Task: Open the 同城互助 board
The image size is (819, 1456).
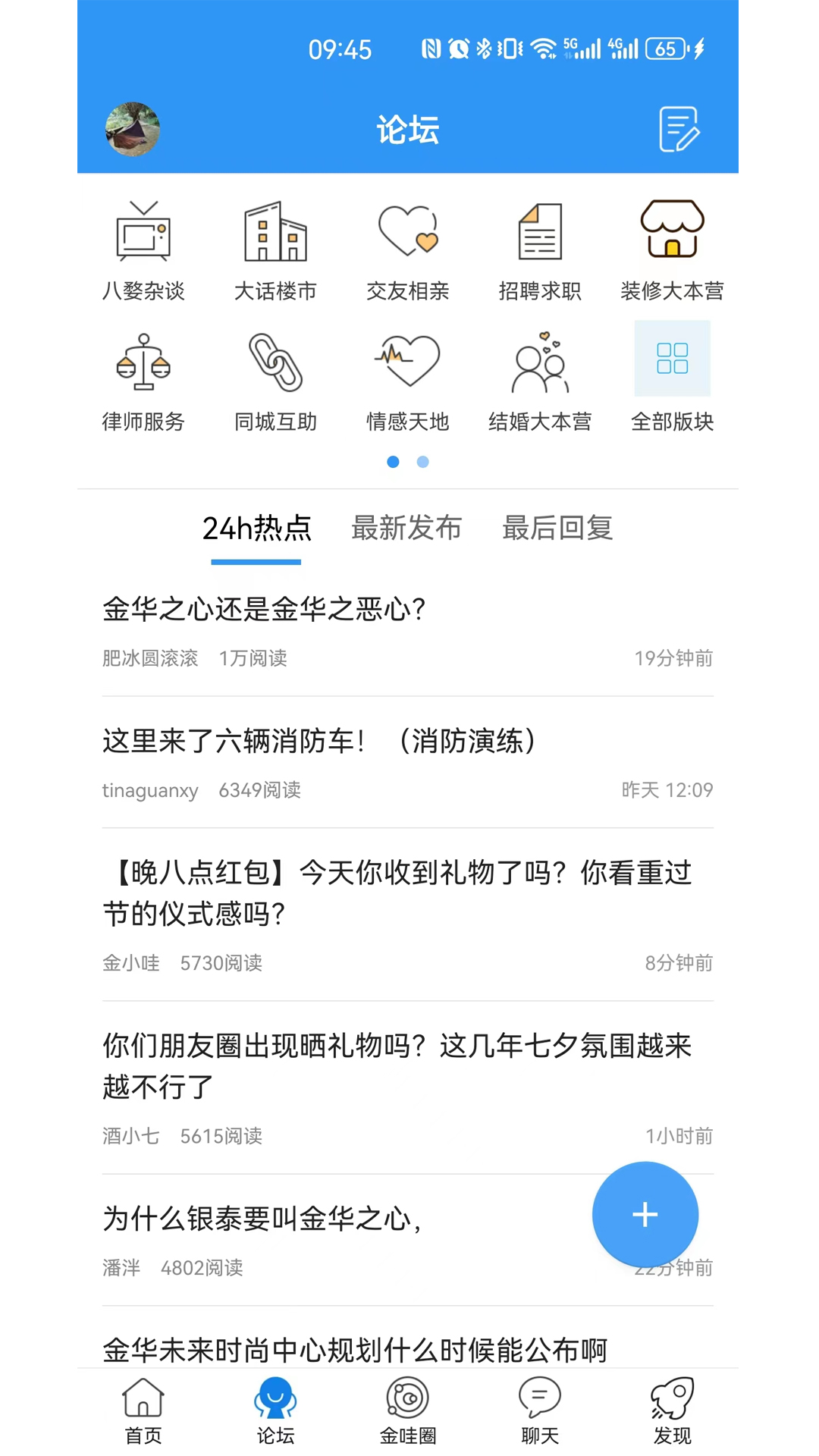Action: point(276,383)
